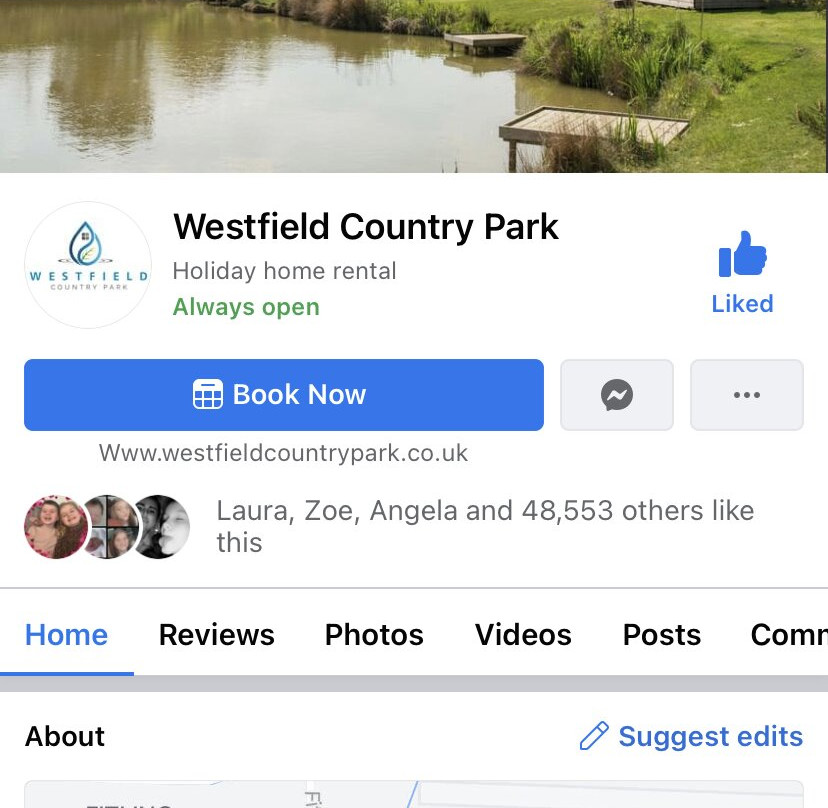This screenshot has height=808, width=828.
Task: See people who like this page
Action: point(485,526)
